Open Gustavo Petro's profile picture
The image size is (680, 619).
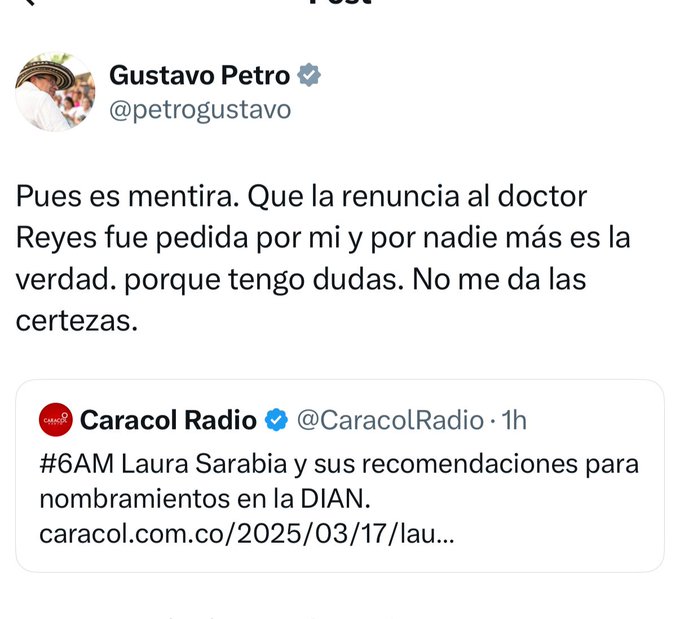click(x=54, y=92)
